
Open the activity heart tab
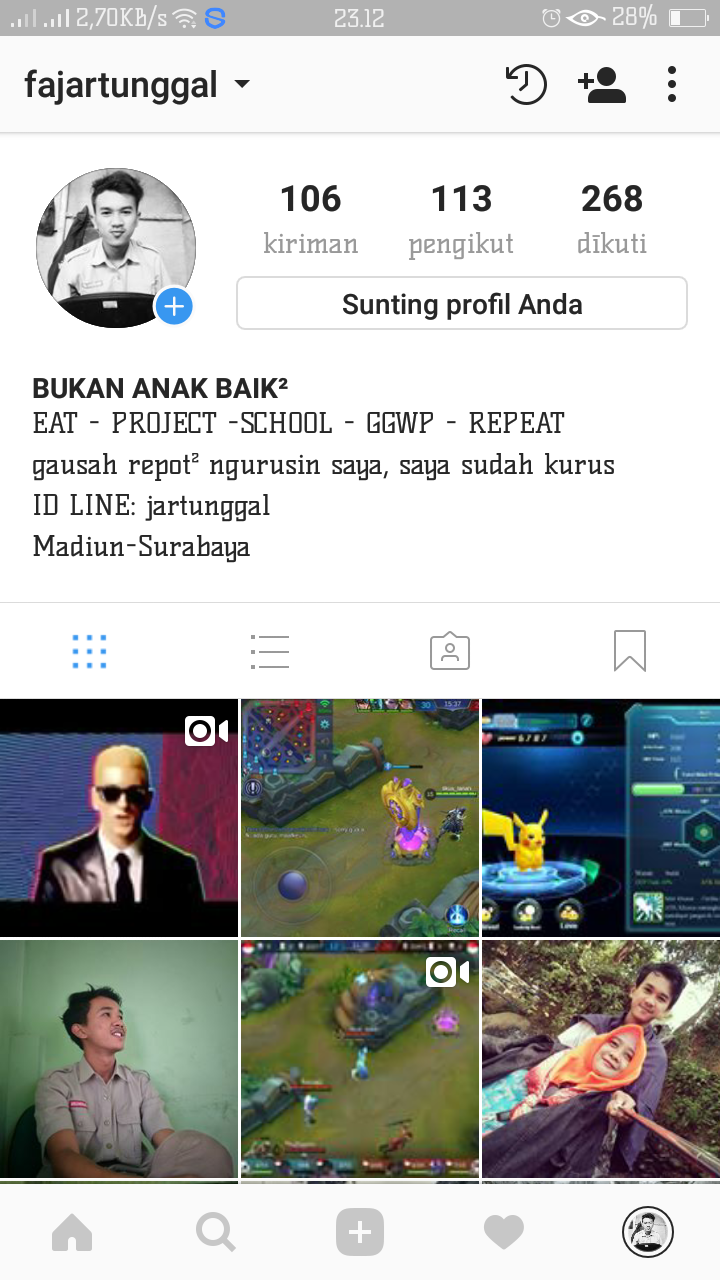pos(504,1232)
